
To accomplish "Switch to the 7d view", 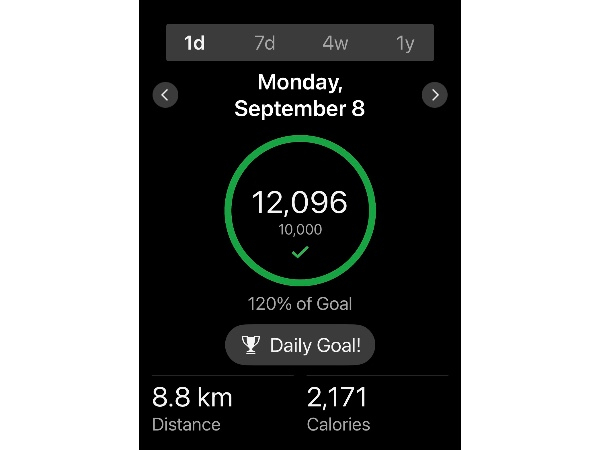I will (x=264, y=43).
